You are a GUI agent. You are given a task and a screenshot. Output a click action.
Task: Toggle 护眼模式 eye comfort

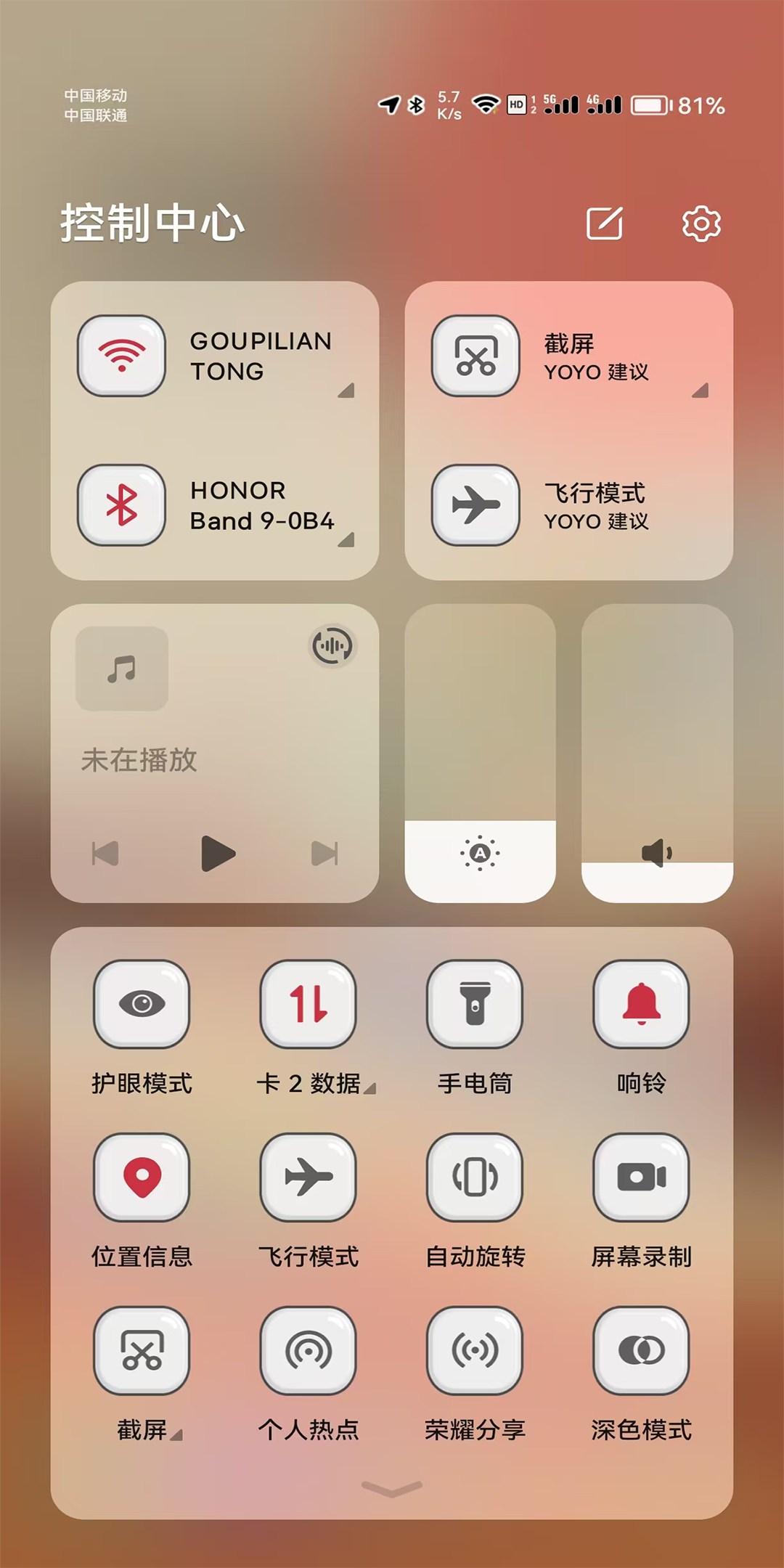pos(142,1004)
